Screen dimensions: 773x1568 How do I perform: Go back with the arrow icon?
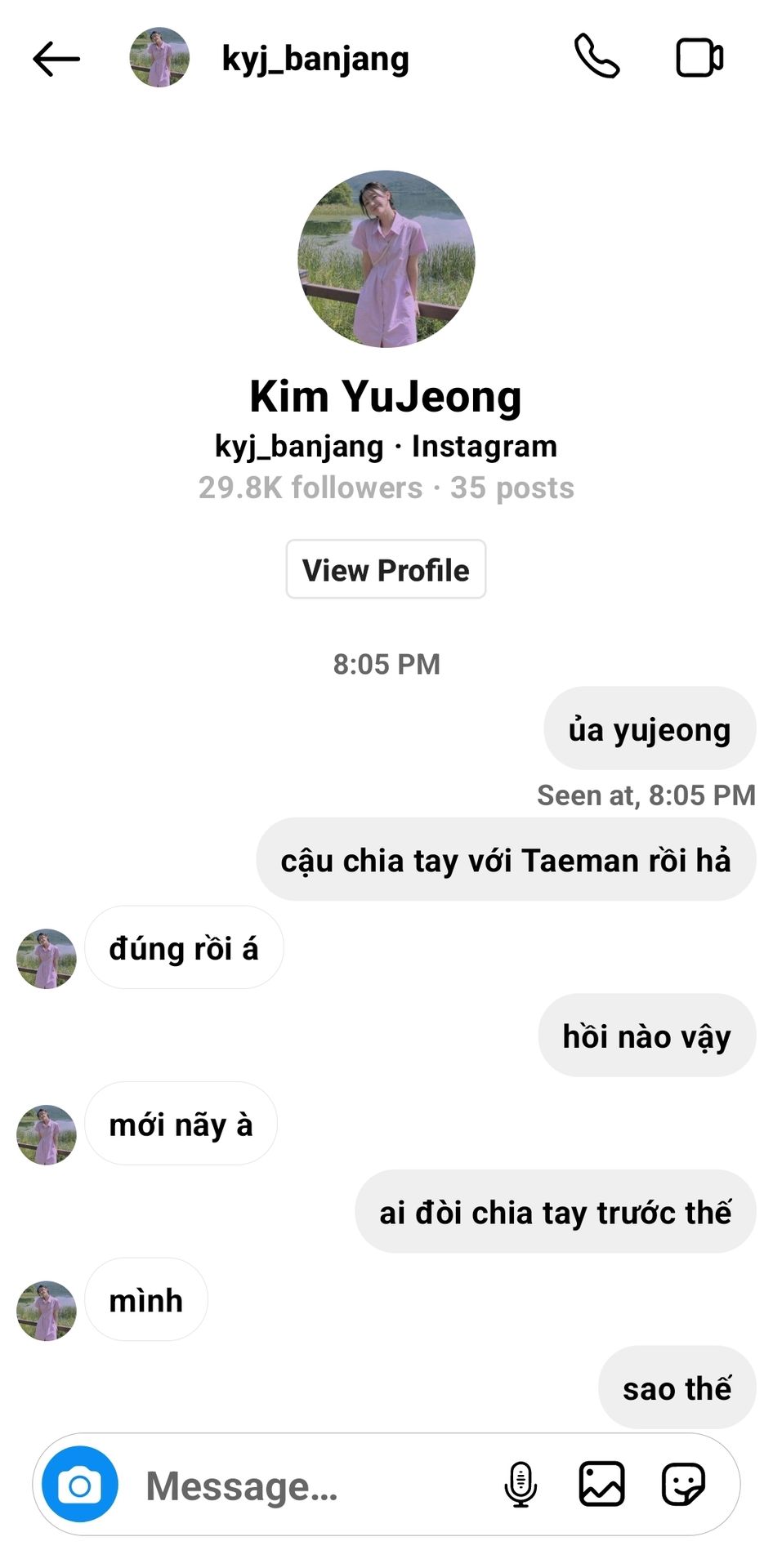tap(56, 59)
